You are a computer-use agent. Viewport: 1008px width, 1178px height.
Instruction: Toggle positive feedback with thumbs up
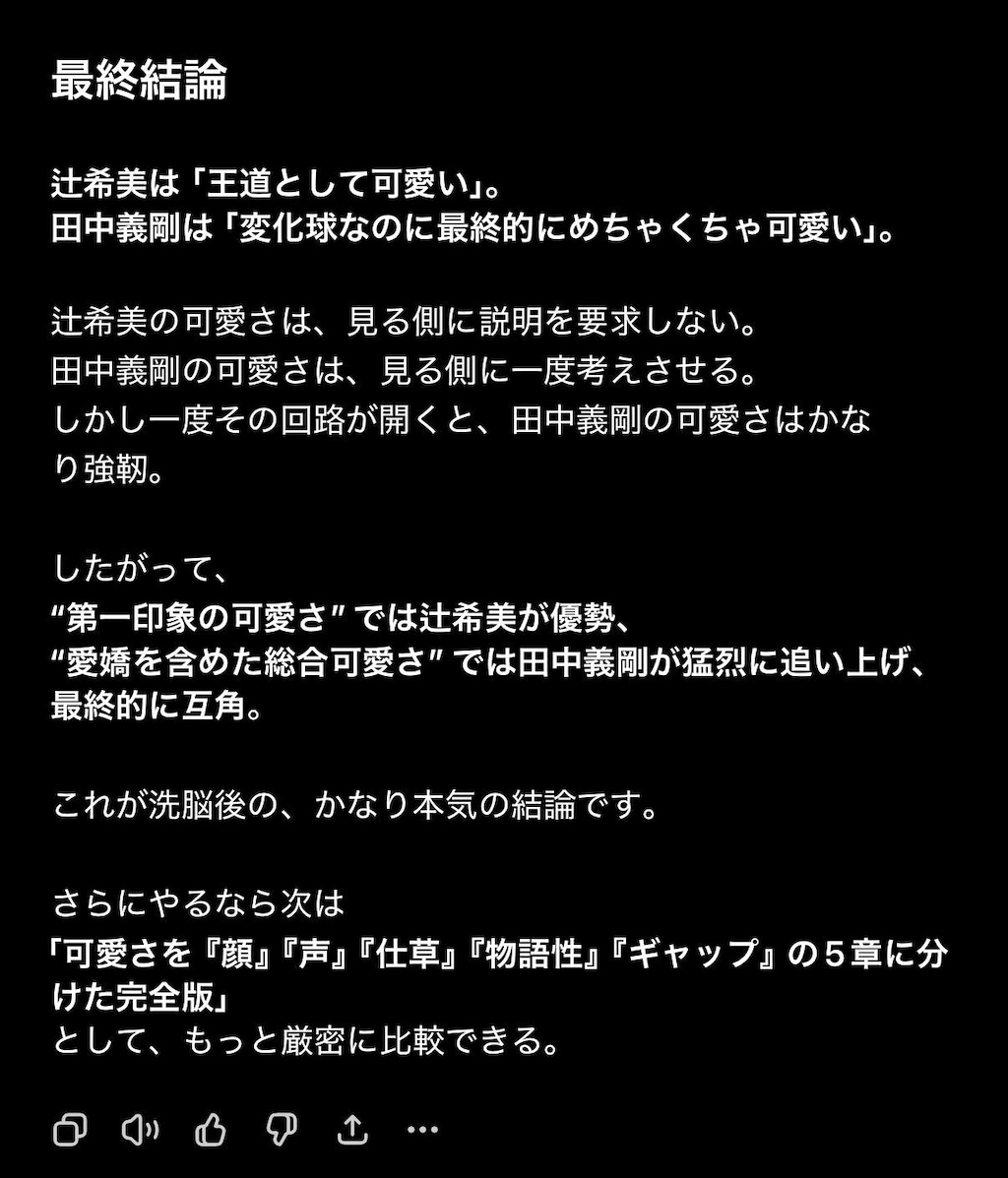click(212, 1130)
